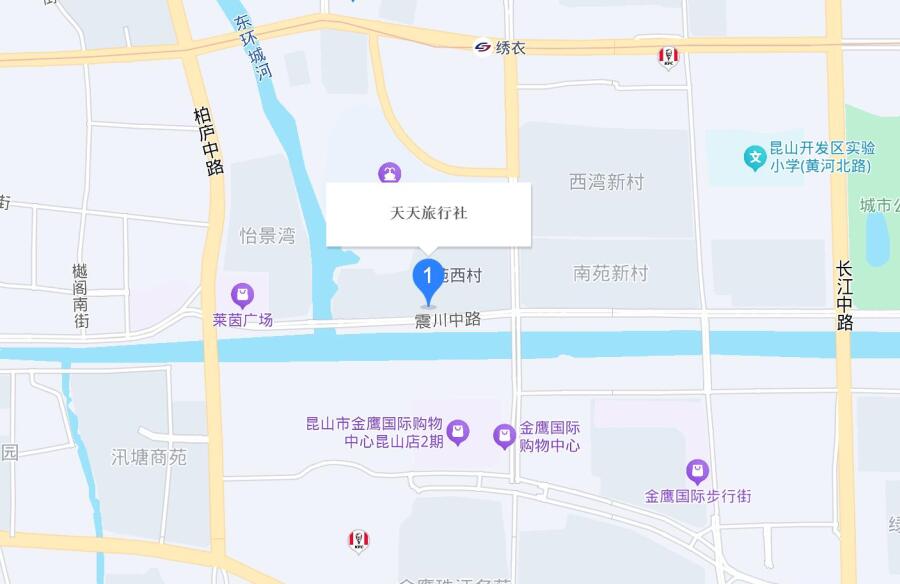Open the 绣衣 metro station icon
This screenshot has width=900, height=584.
tap(483, 46)
